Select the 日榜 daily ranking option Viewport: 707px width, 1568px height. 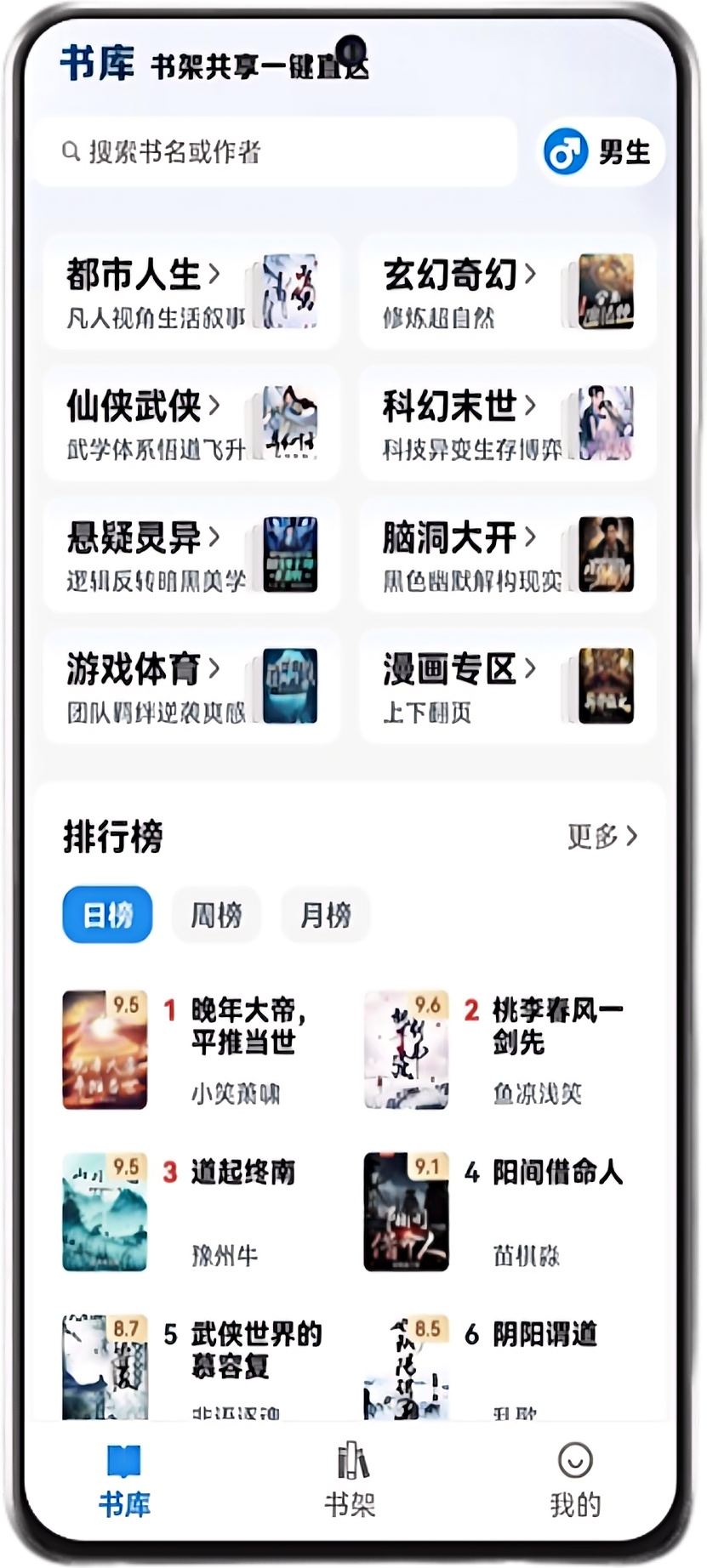pos(106,912)
